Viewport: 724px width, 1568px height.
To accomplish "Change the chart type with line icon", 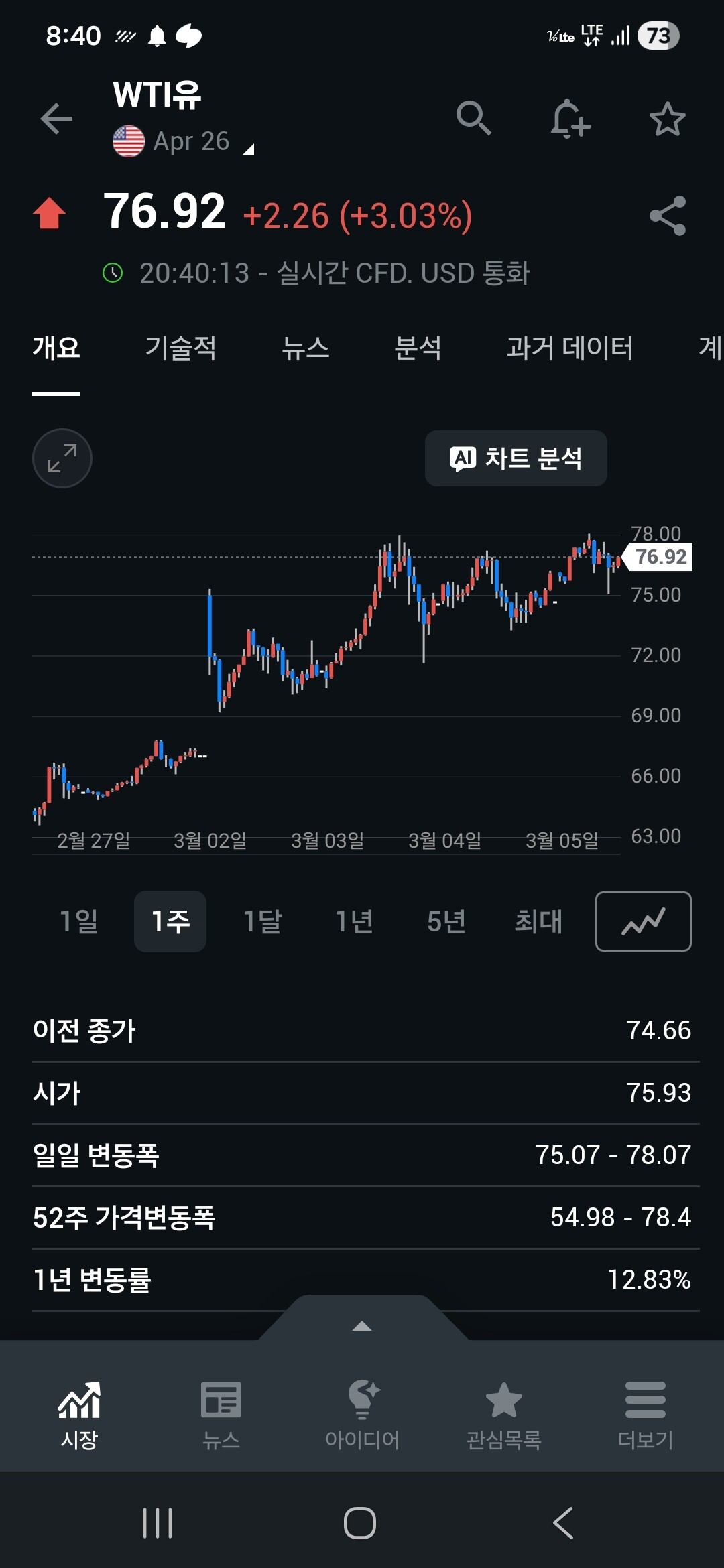I will (x=643, y=921).
